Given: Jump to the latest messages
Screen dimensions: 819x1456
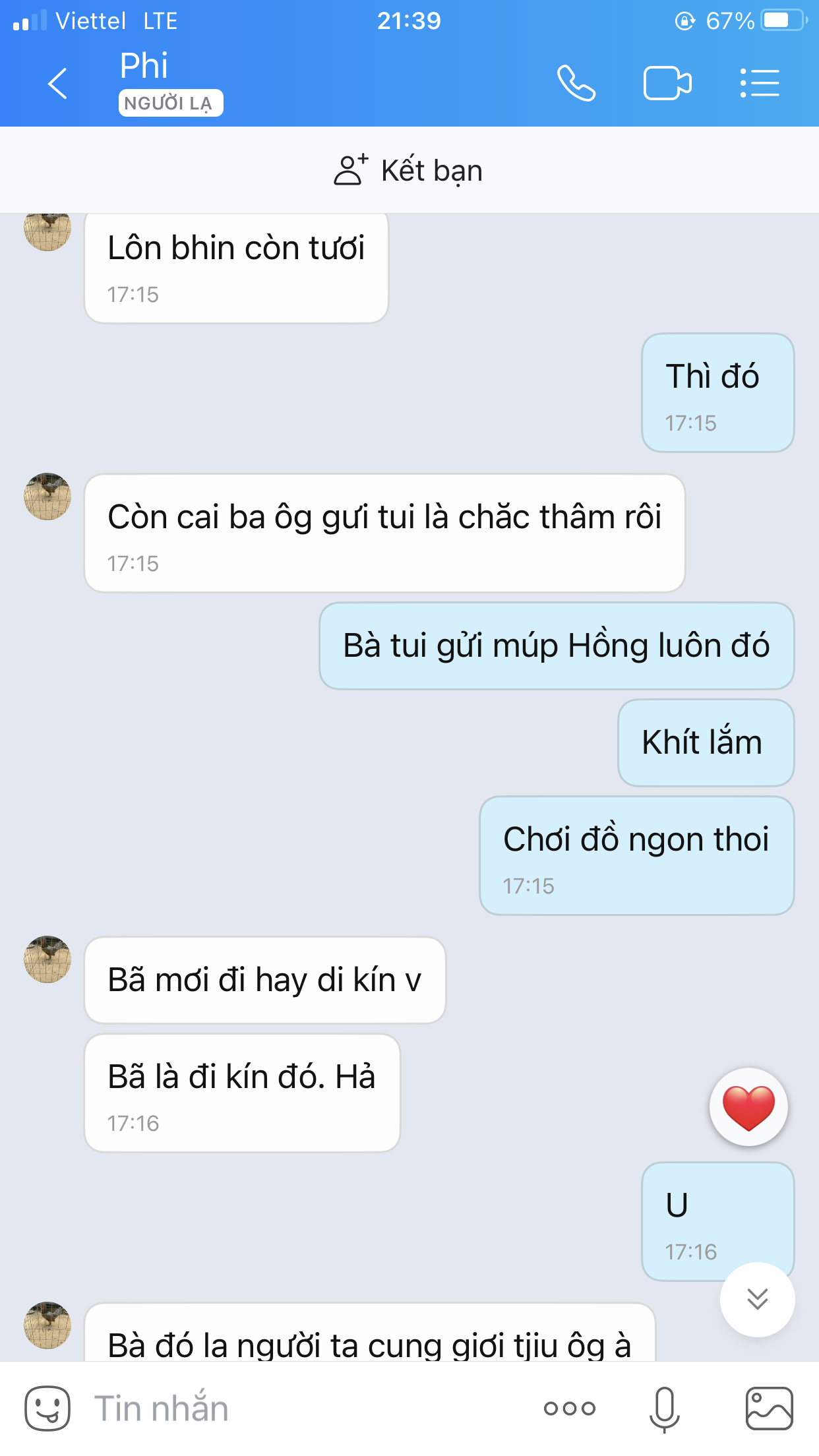Looking at the screenshot, I should (x=757, y=1299).
